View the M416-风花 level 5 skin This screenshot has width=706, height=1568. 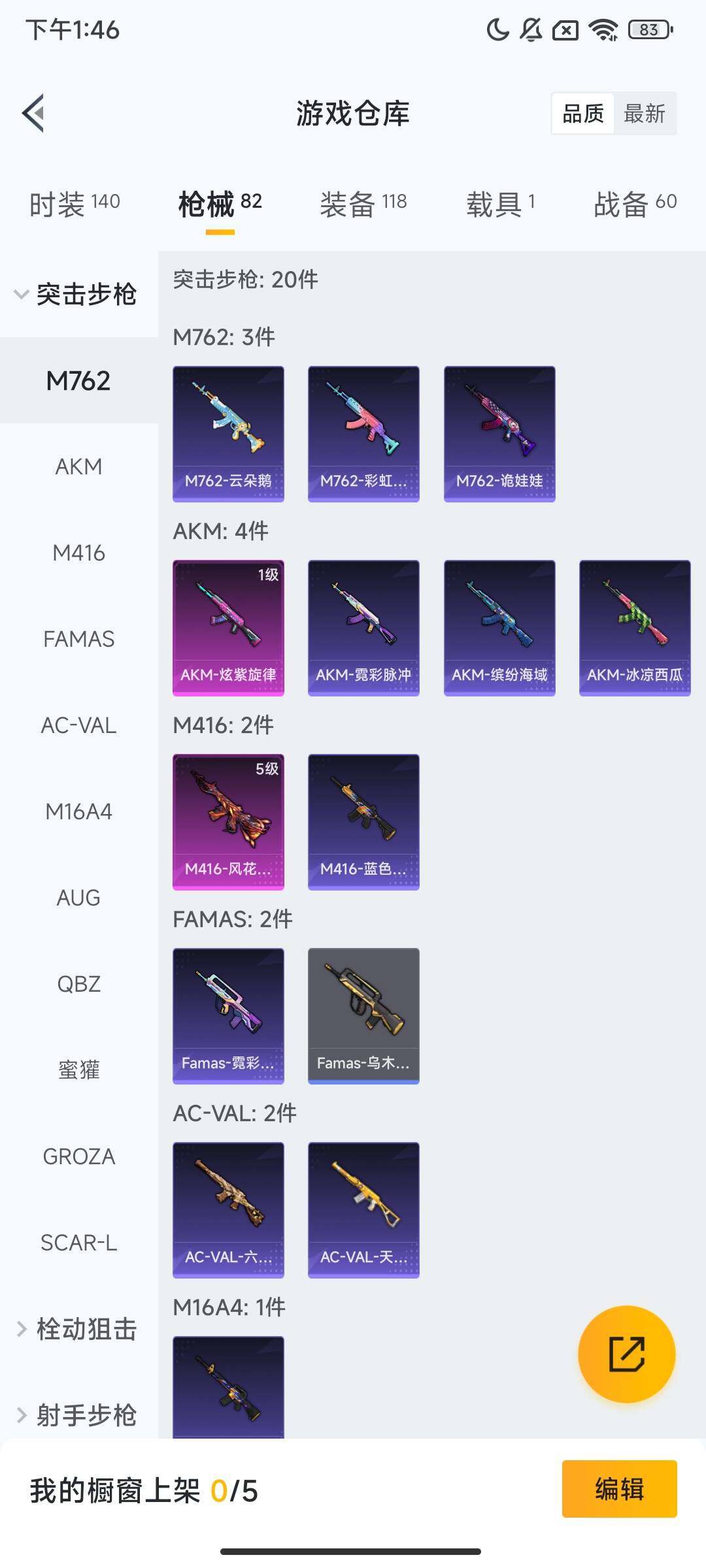coord(228,822)
